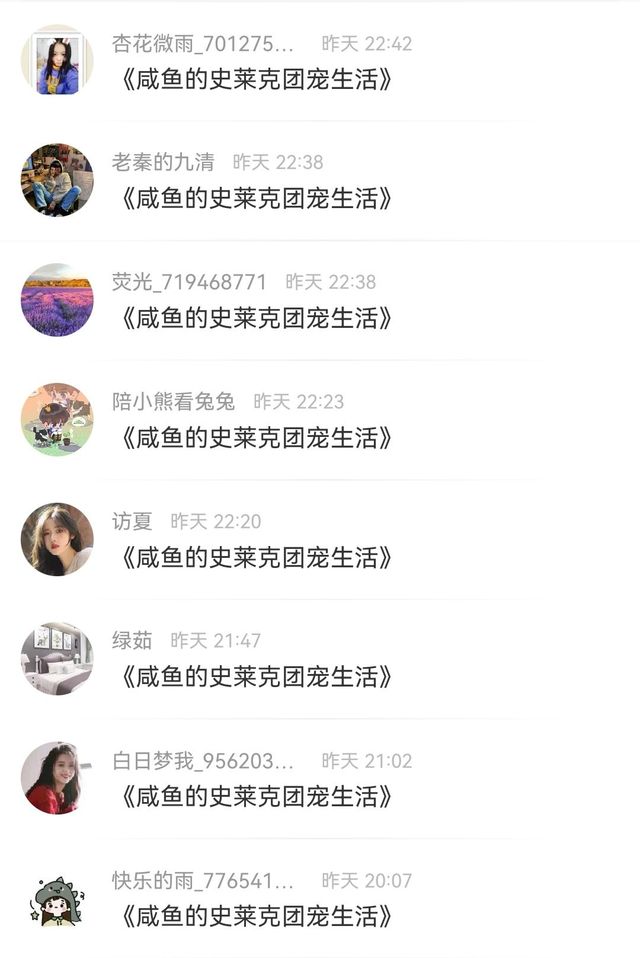This screenshot has width=640, height=958.
Task: Tap the username 陪小熊看兔兔
Action: coord(173,401)
